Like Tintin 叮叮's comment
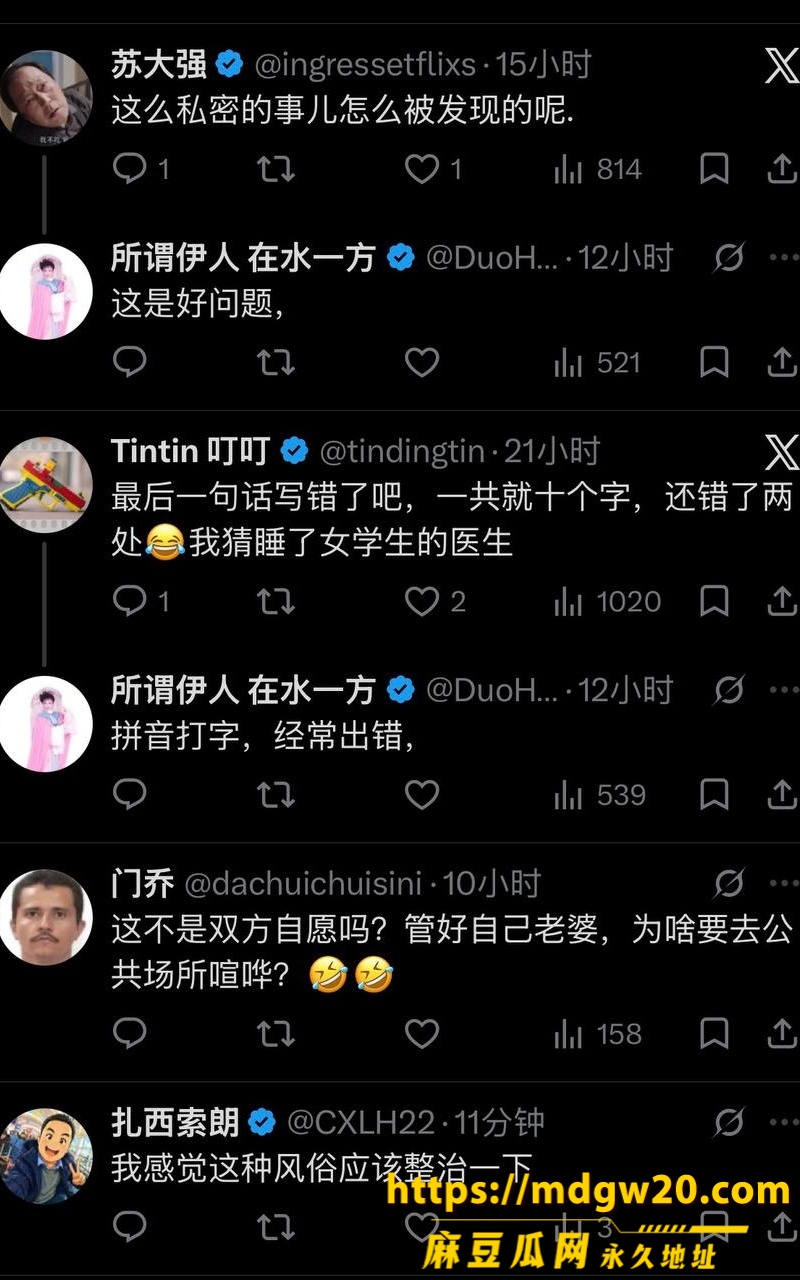800x1280 pixels. (422, 602)
